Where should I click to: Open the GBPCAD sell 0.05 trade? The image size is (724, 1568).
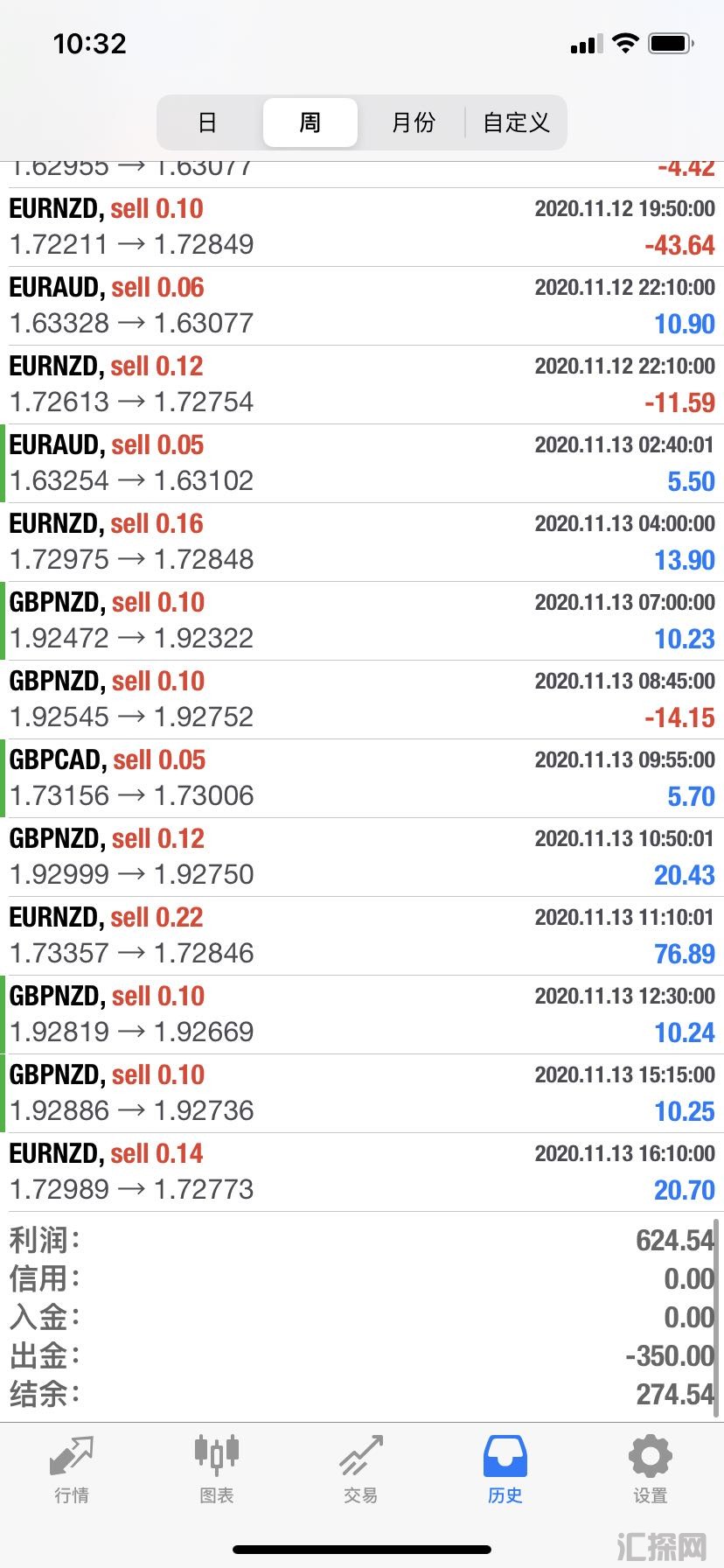[362, 779]
